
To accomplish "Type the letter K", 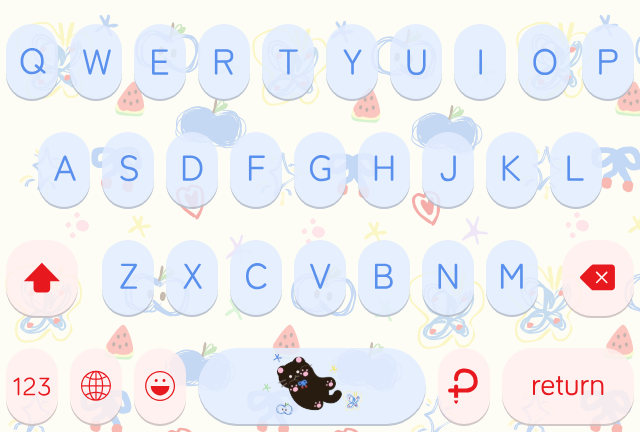I will pos(512,169).
